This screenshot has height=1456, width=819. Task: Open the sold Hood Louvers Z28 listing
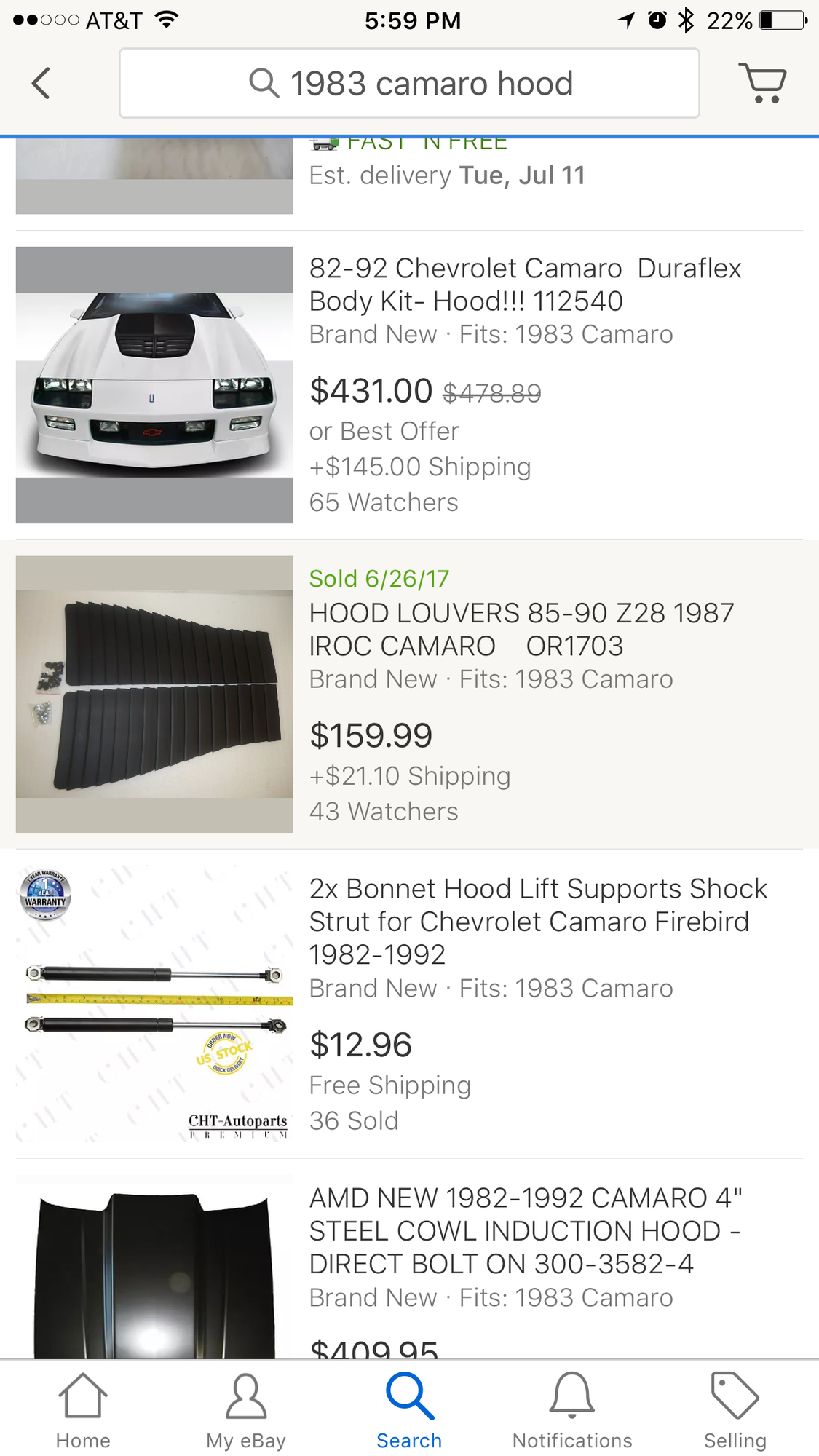pyautogui.click(x=521, y=630)
